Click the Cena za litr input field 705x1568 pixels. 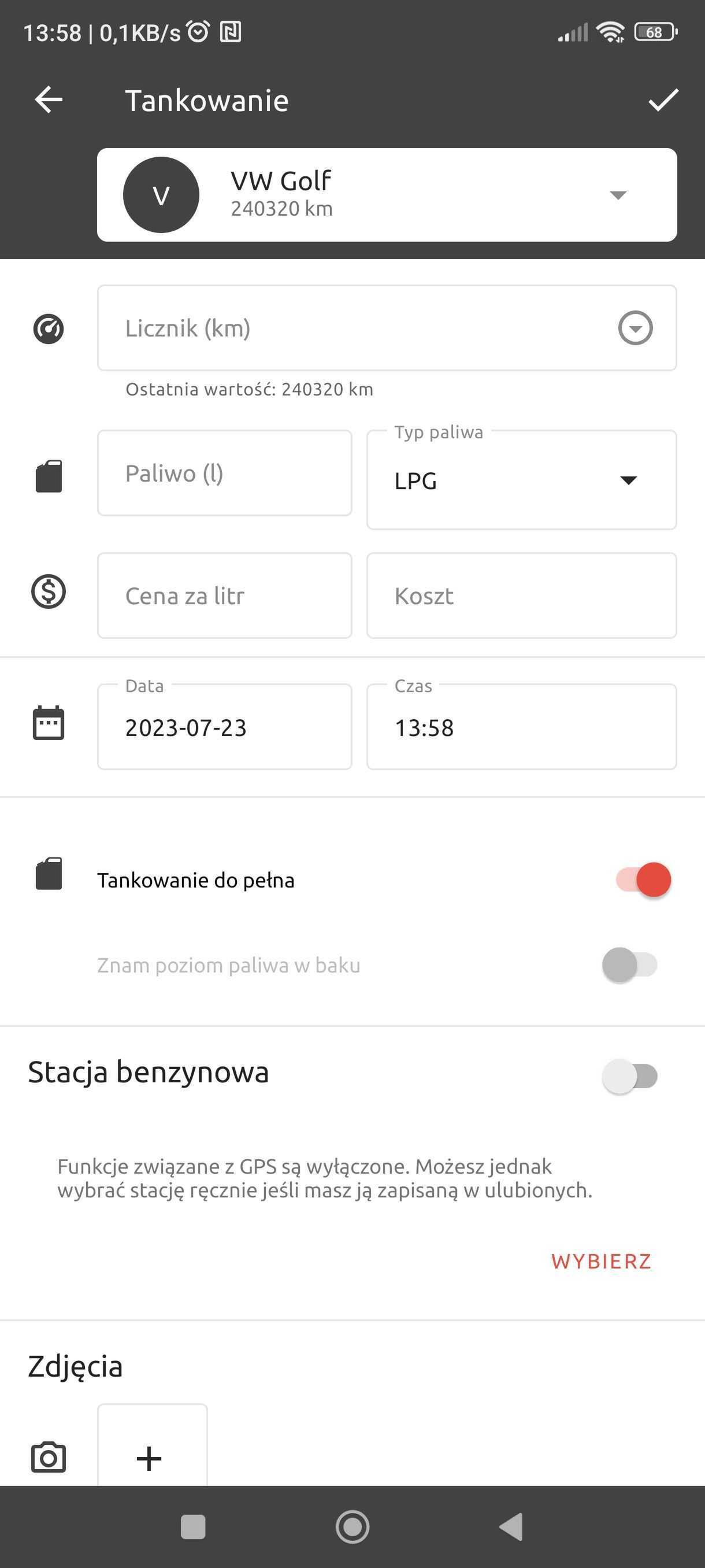224,596
